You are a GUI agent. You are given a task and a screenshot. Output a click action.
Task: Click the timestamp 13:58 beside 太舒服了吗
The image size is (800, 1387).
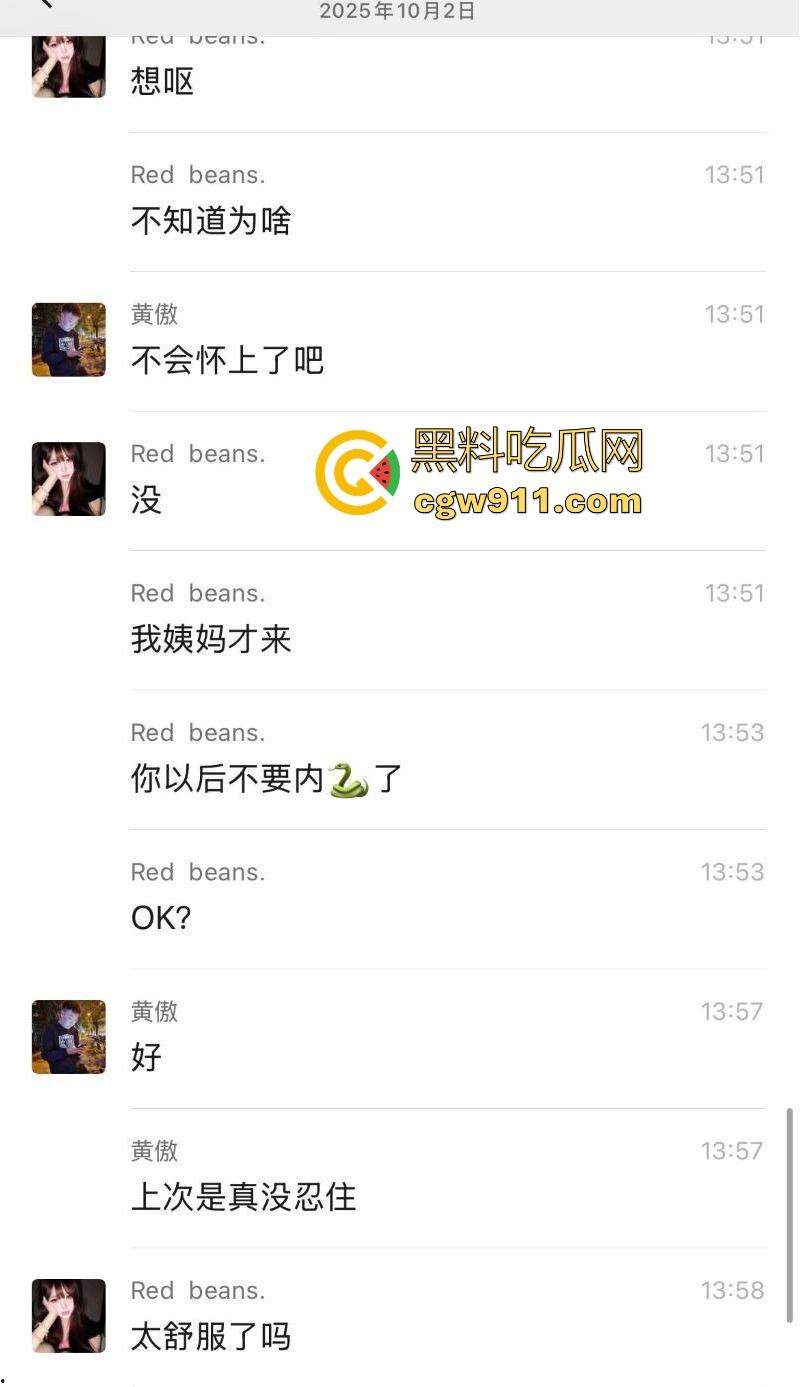pos(731,1290)
